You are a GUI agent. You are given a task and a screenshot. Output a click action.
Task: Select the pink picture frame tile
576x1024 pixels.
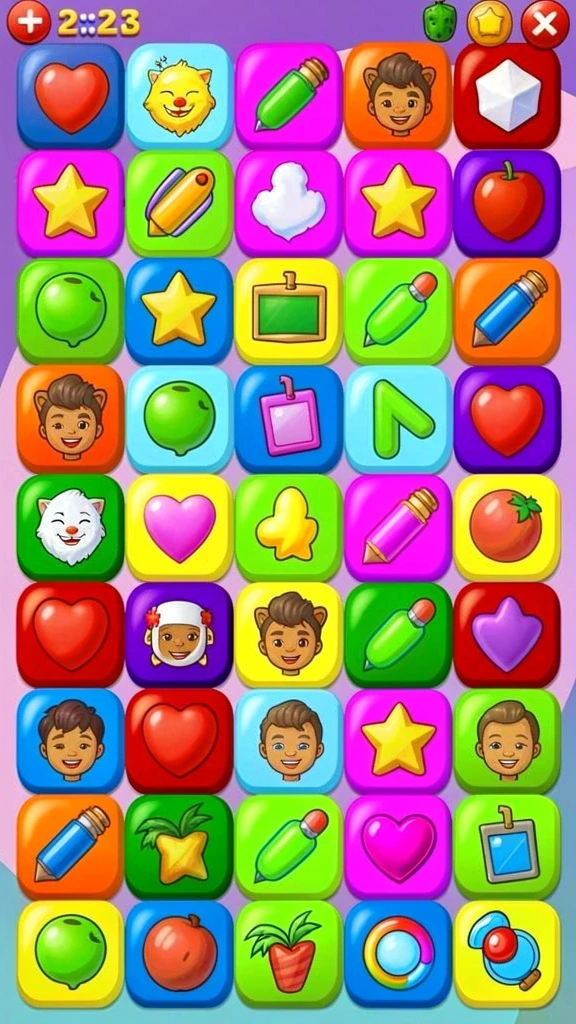click(x=289, y=419)
